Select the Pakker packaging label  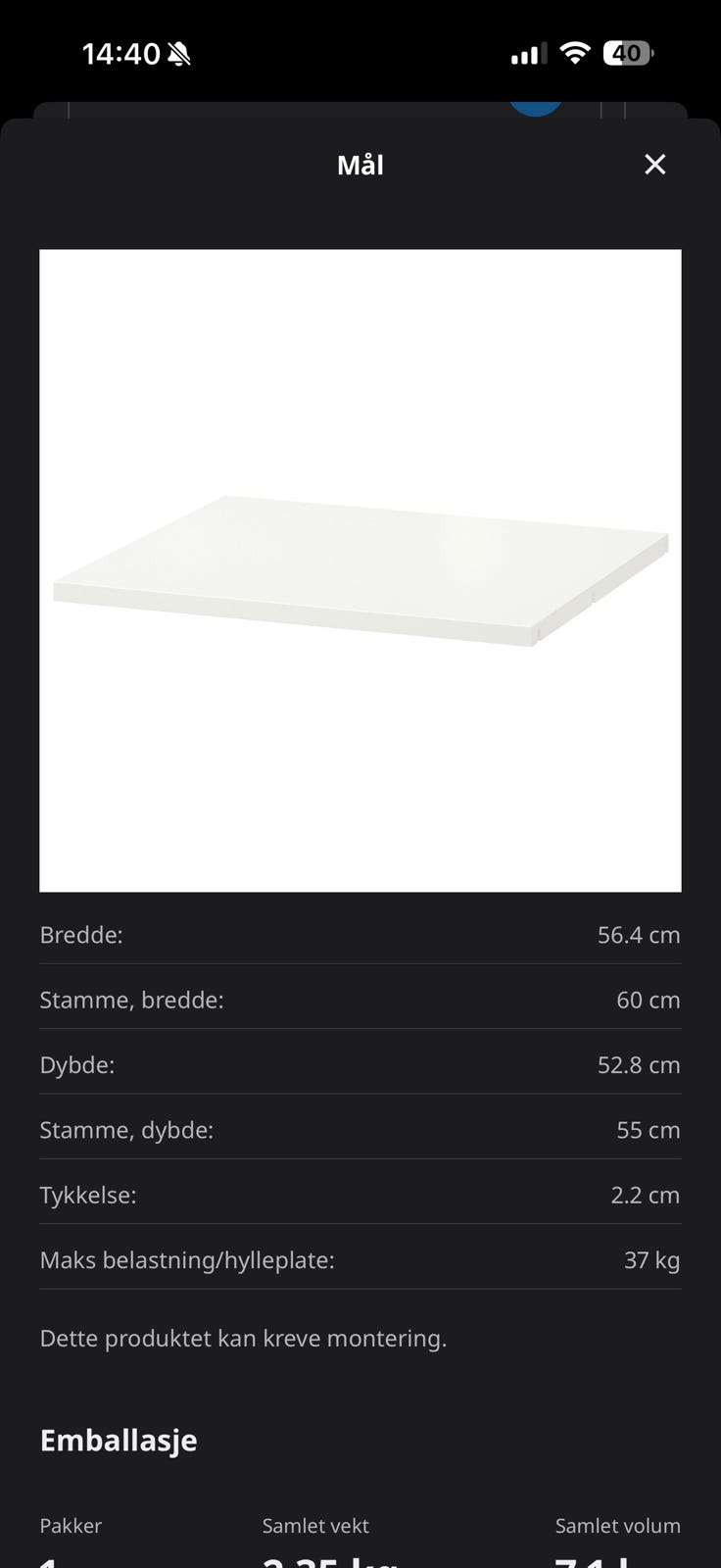pyautogui.click(x=70, y=1526)
